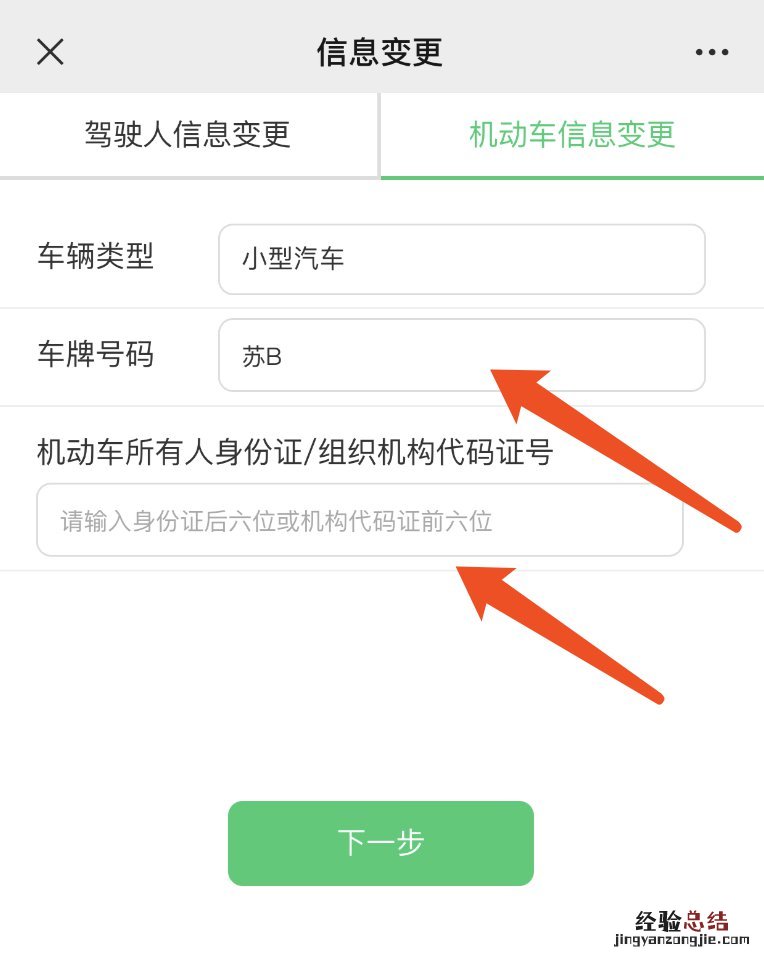Tap the 下一步 button
This screenshot has width=764, height=958.
(x=380, y=843)
